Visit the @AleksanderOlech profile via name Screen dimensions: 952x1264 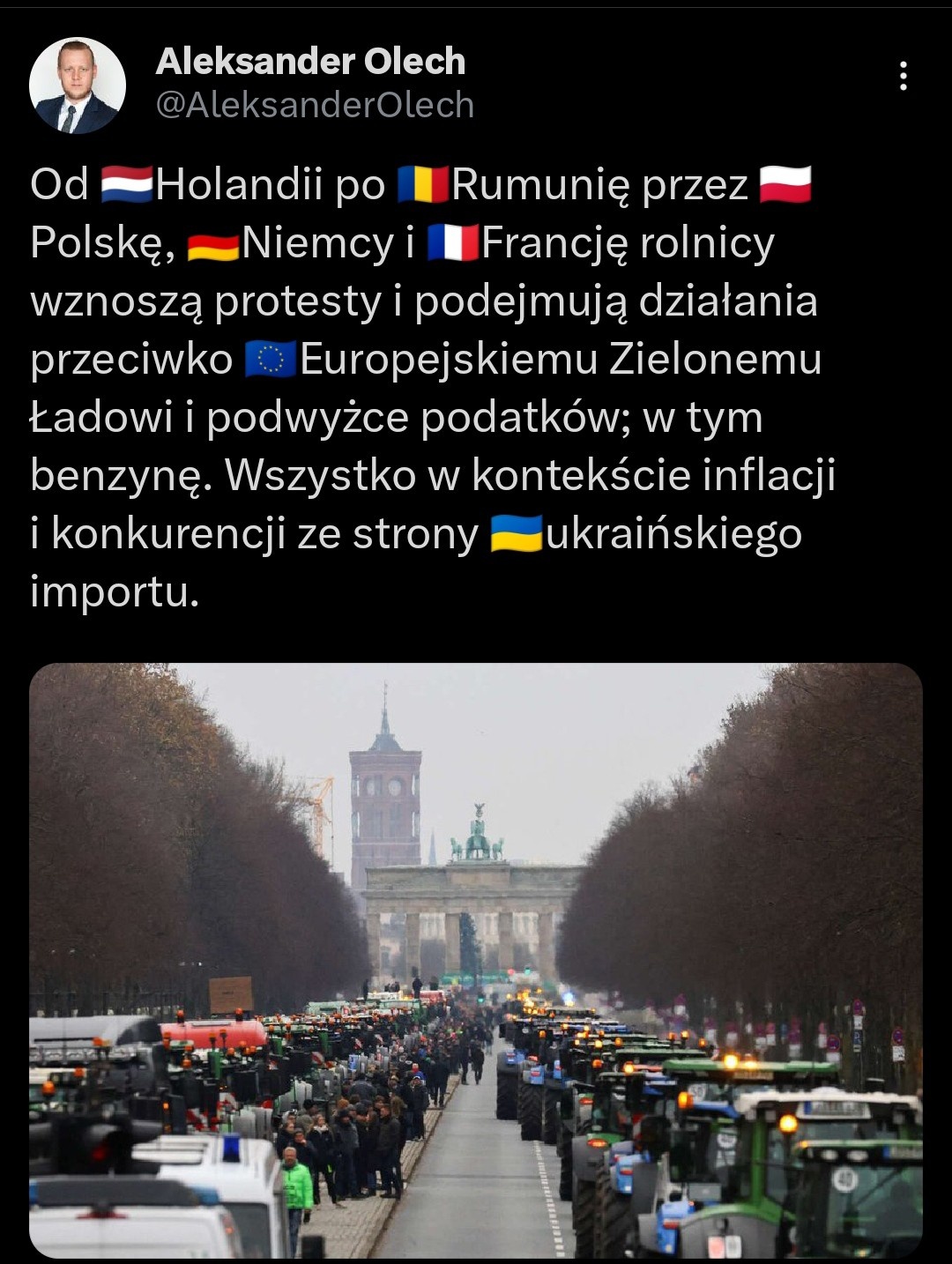[310, 62]
